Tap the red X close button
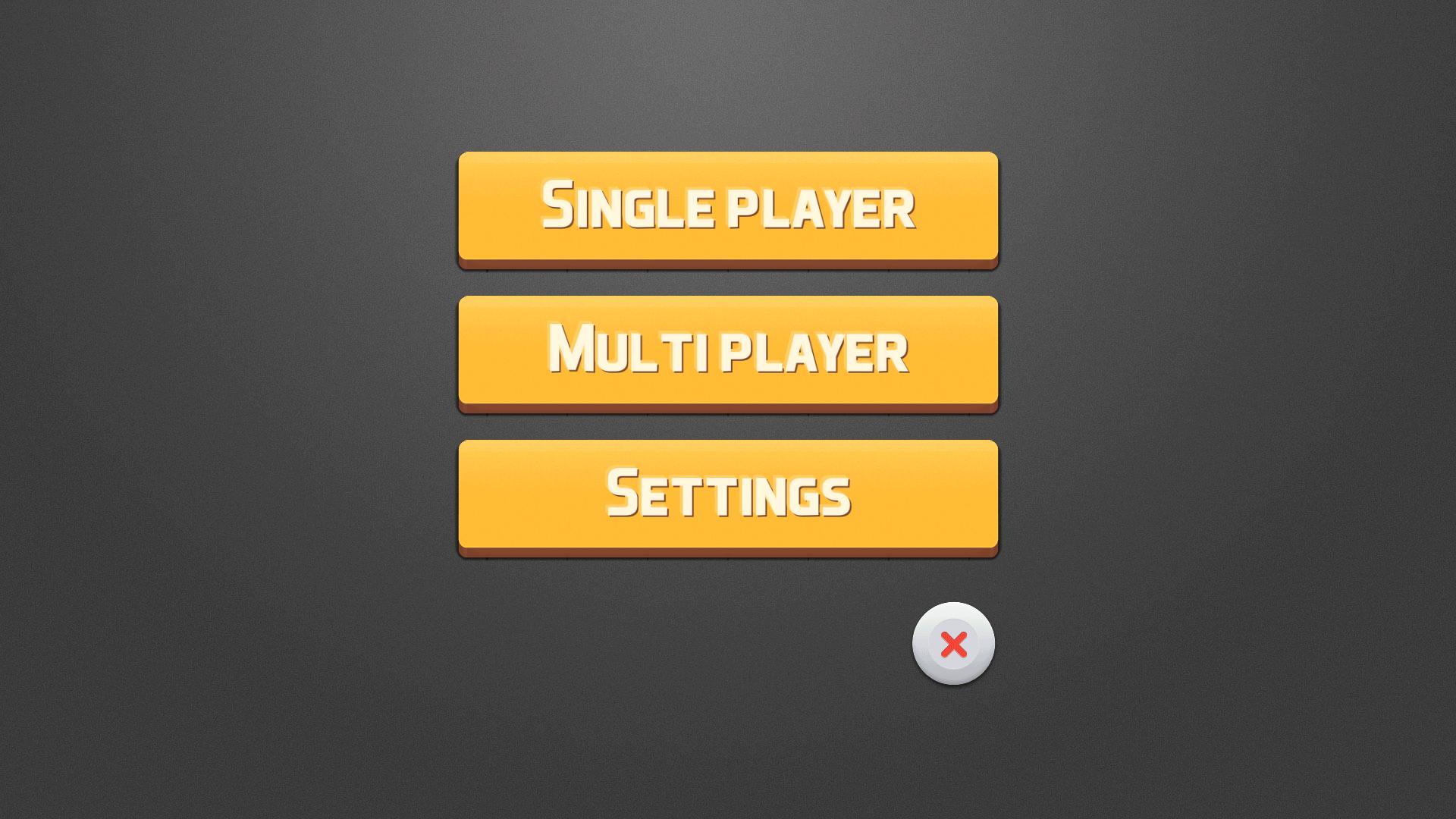This screenshot has width=1456, height=819. [953, 644]
